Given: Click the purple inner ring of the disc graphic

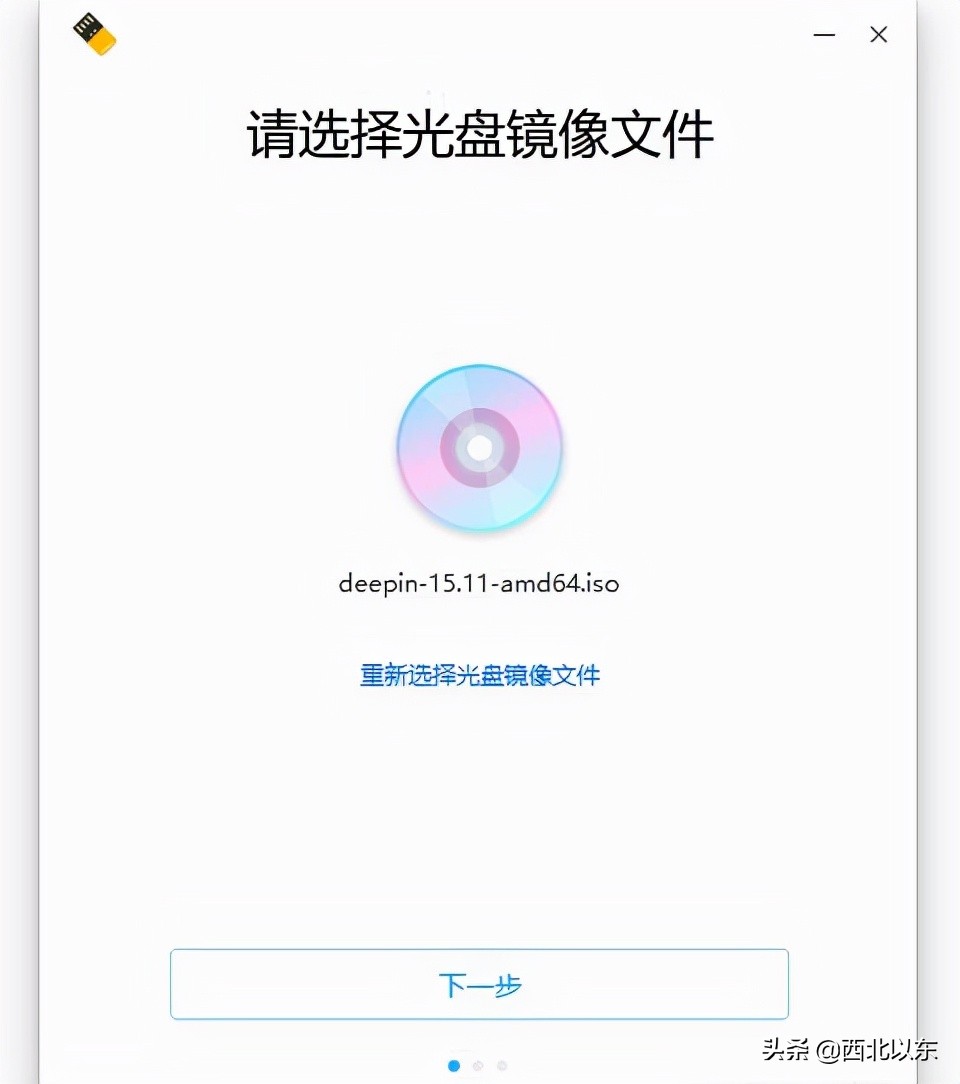Looking at the screenshot, I should pos(480,417).
